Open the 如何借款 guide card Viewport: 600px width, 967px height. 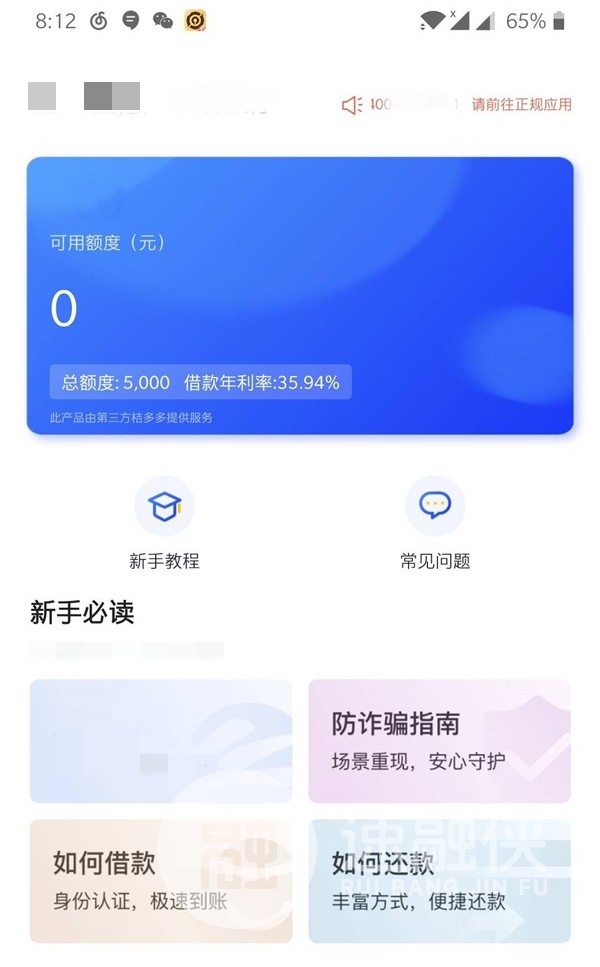(161, 881)
